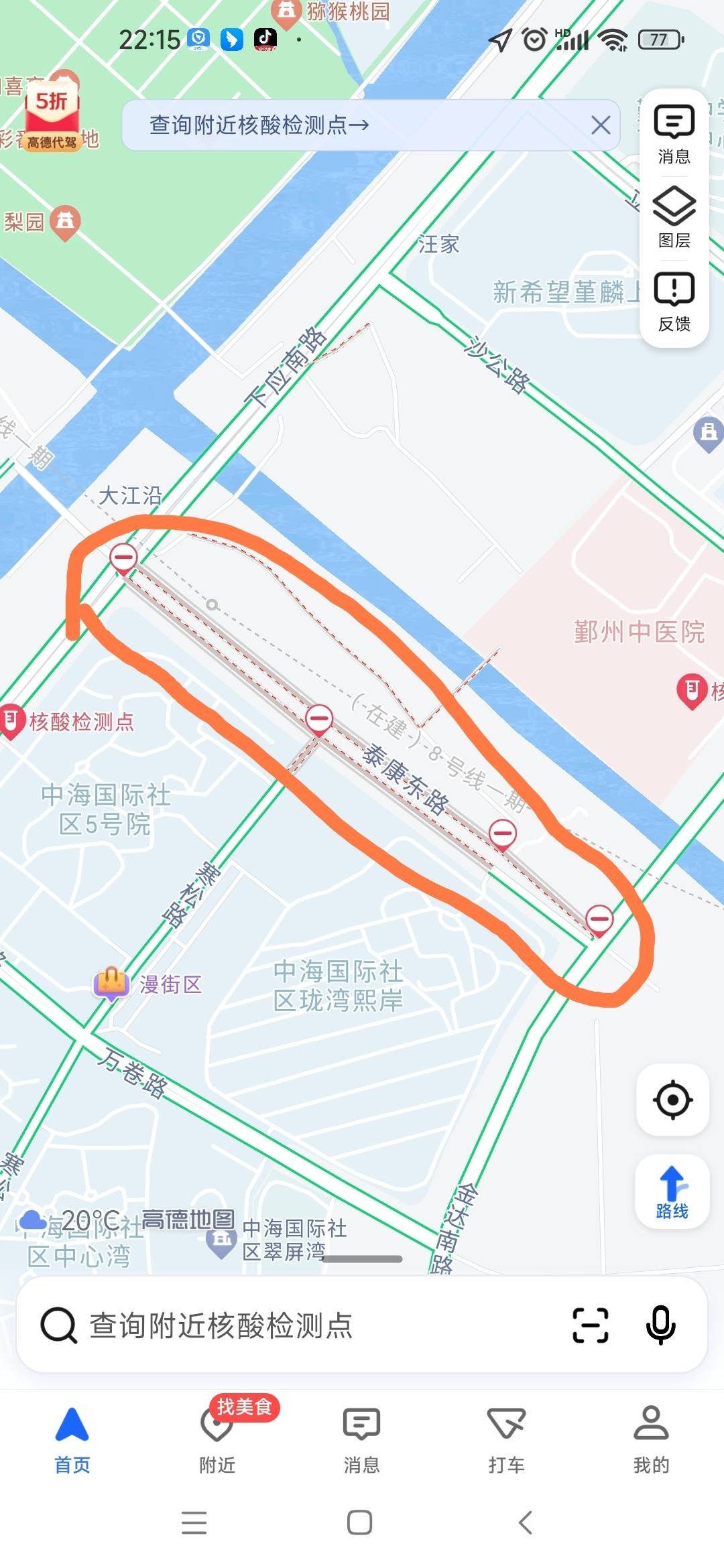Switch to the 打车 tab
Screen dimensions: 724x1568
(x=507, y=1439)
